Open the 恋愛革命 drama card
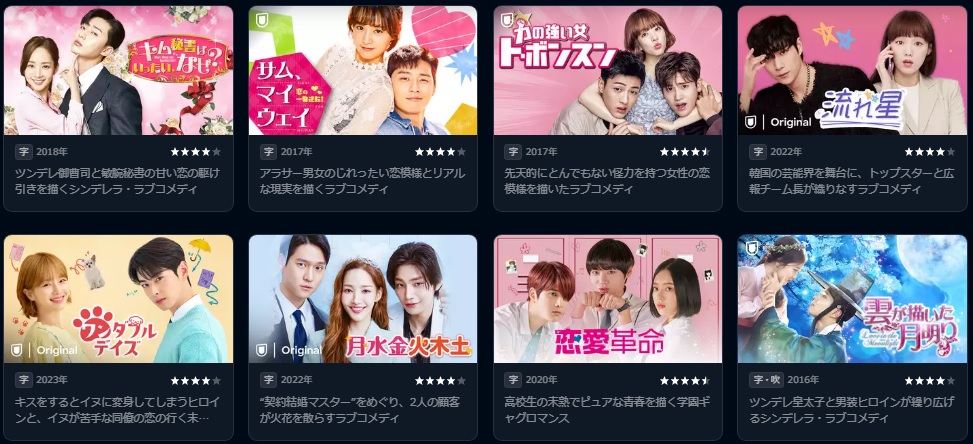This screenshot has height=444, width=973. coord(608,300)
